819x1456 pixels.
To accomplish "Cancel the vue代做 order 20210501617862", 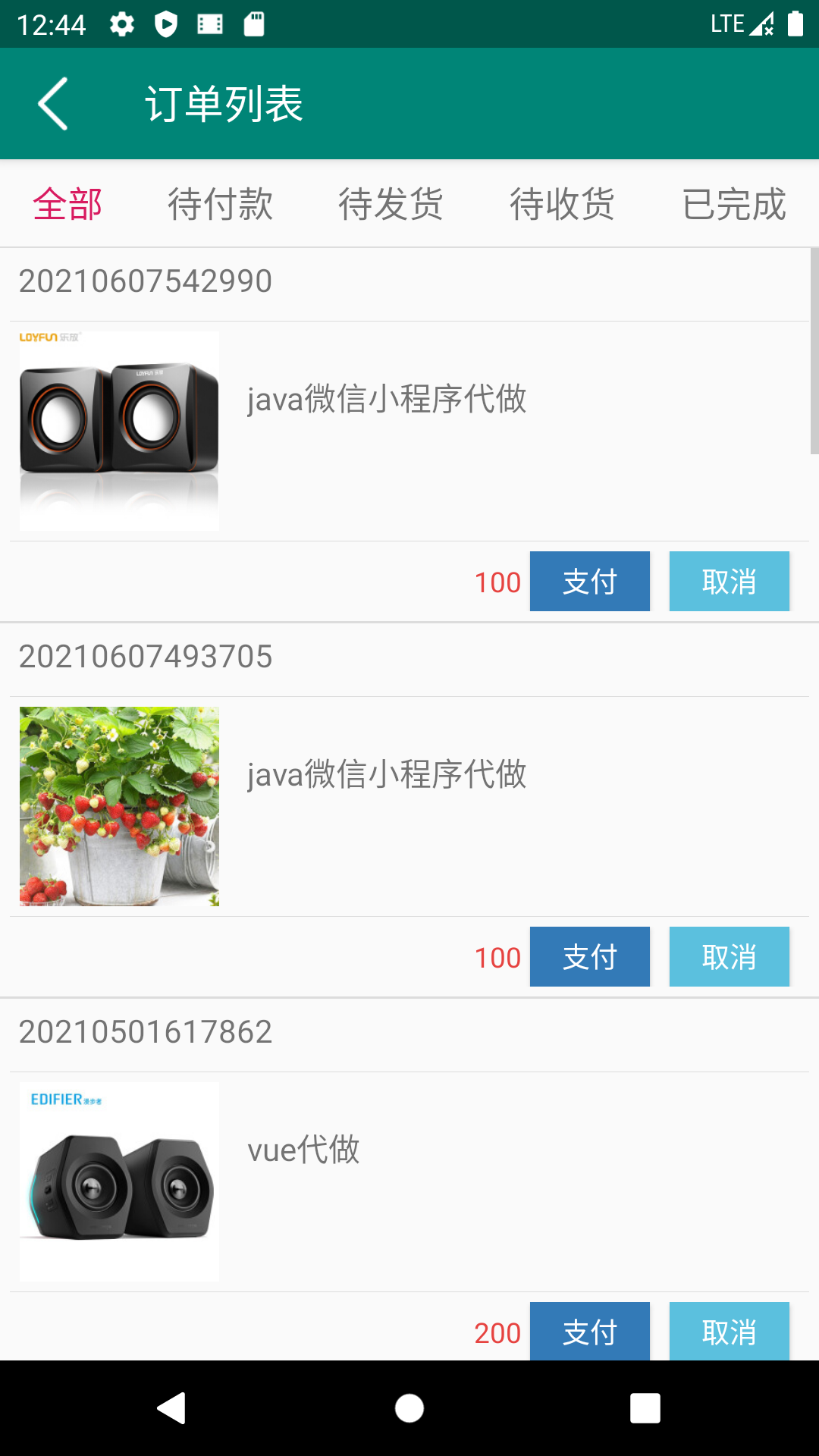I will pos(729,1331).
